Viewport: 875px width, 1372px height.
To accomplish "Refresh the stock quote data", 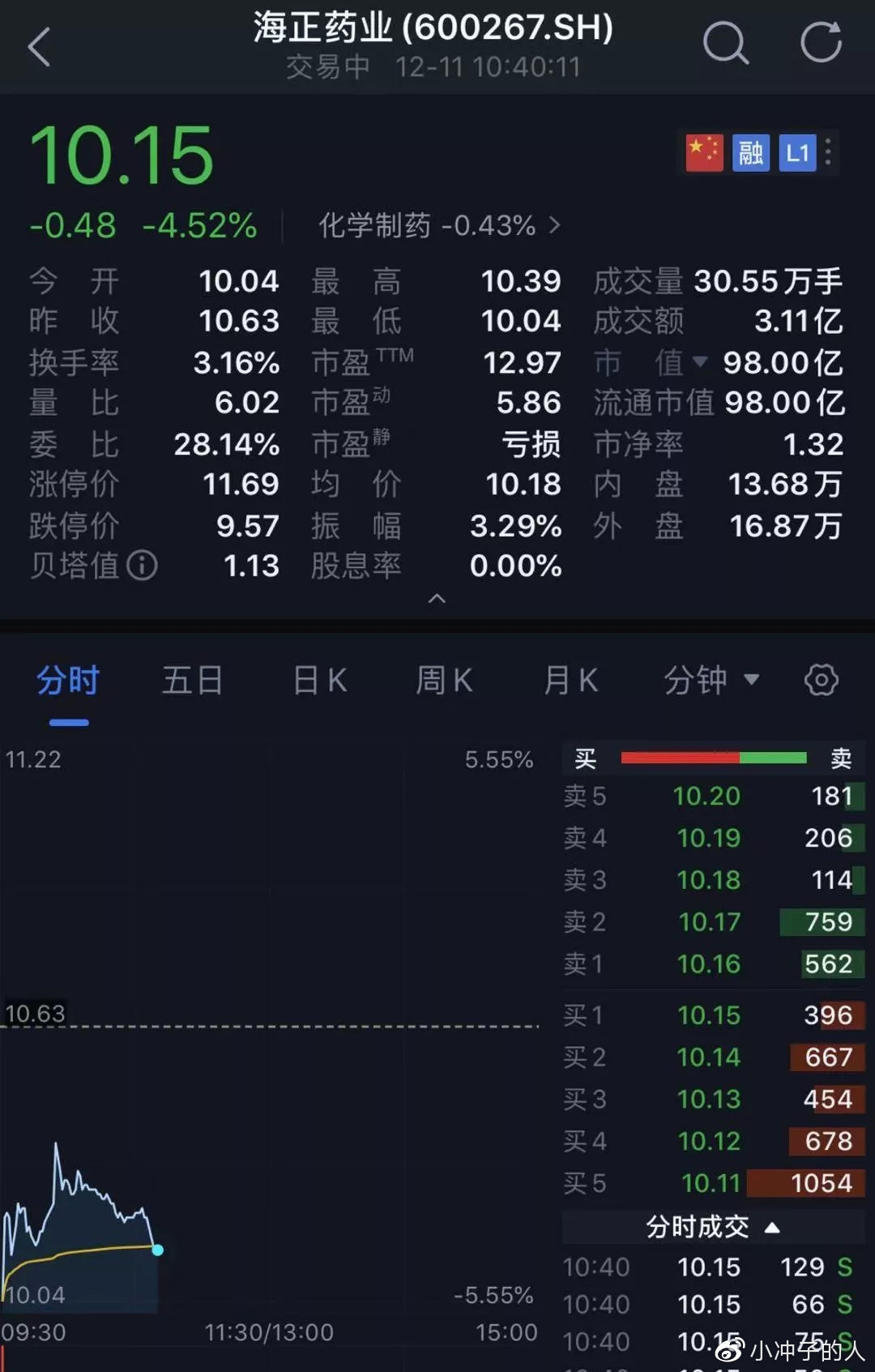I will pos(821,43).
